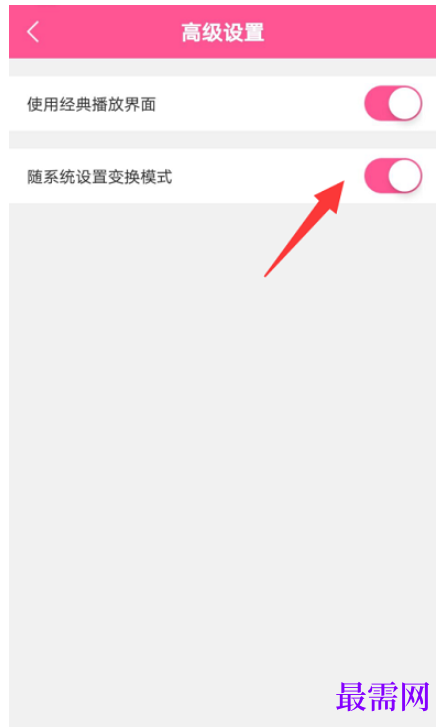Go back from 高级设置
The width and height of the screenshot is (448, 728).
pyautogui.click(x=33, y=32)
